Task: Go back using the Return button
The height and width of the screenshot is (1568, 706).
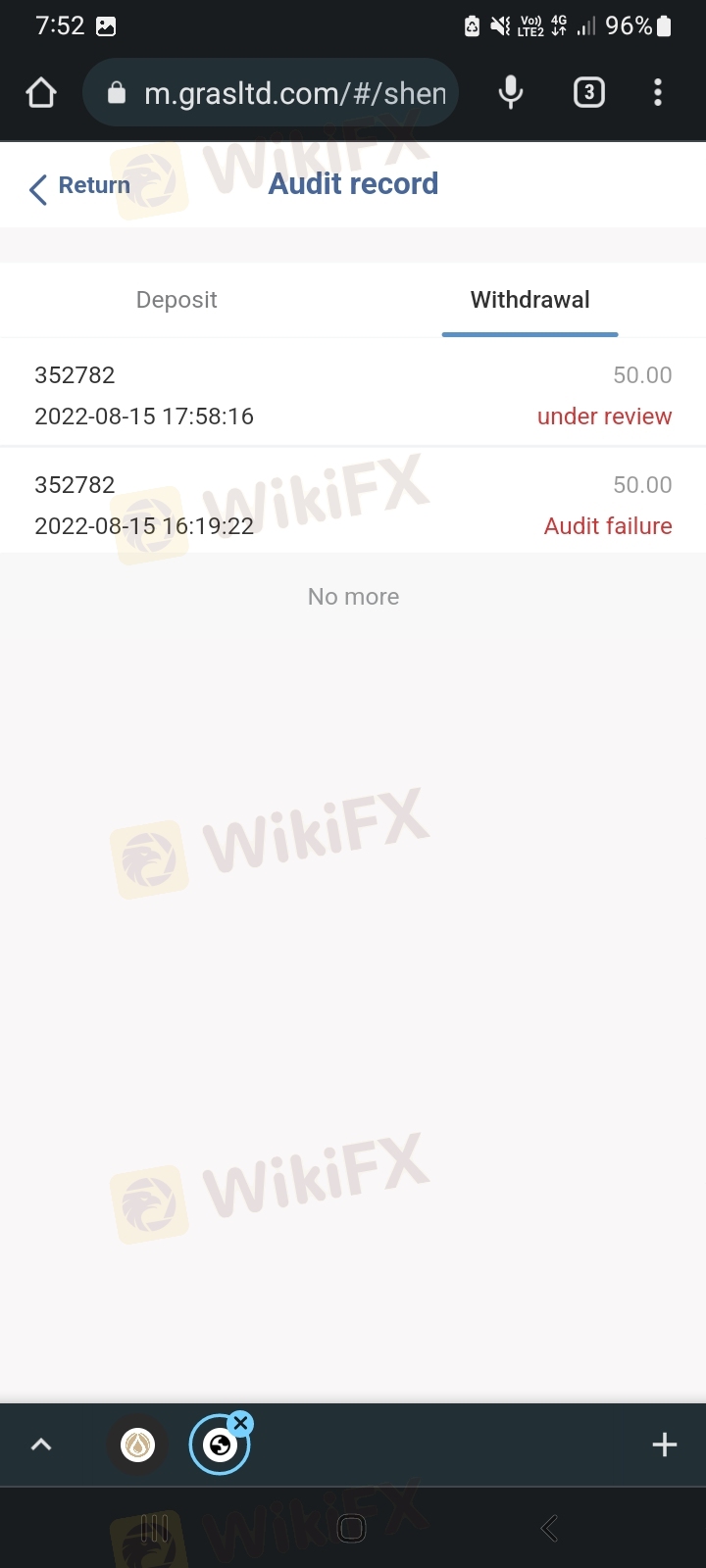Action: (80, 186)
